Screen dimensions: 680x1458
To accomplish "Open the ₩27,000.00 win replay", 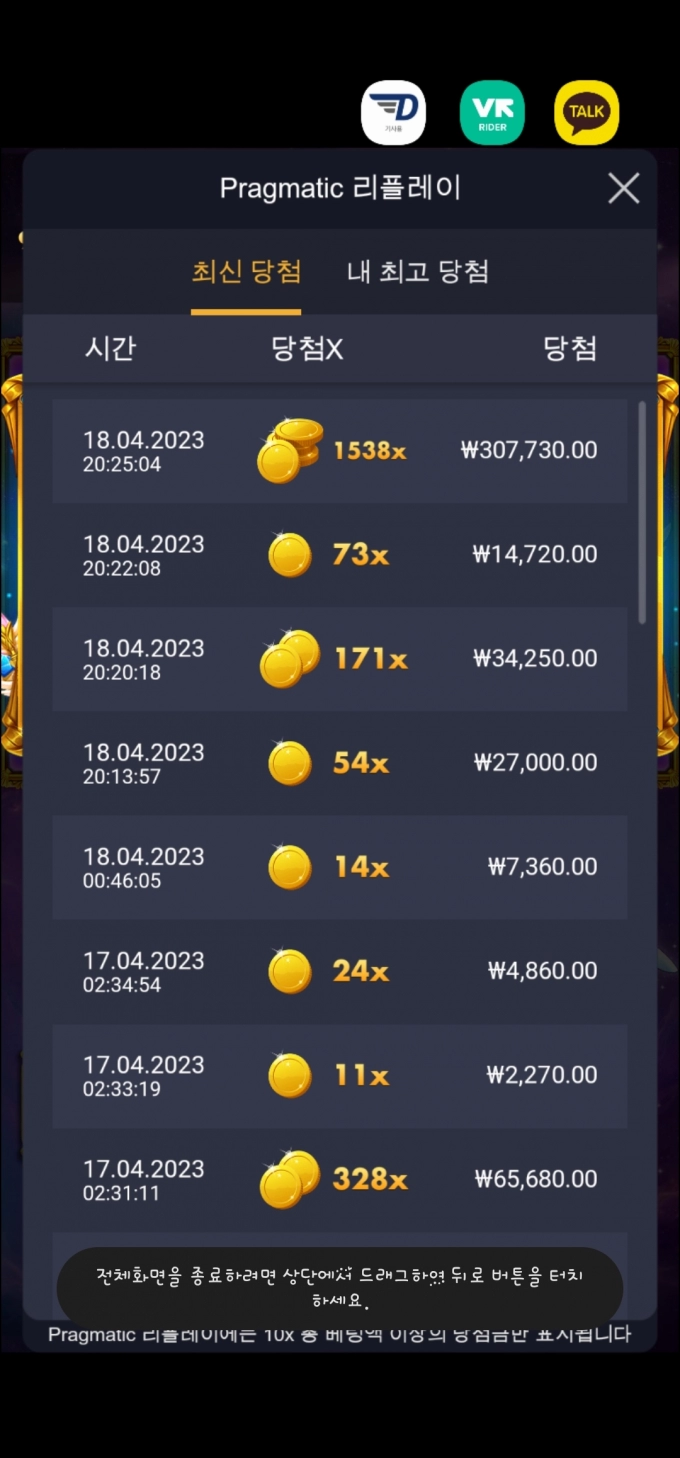I will (340, 763).
